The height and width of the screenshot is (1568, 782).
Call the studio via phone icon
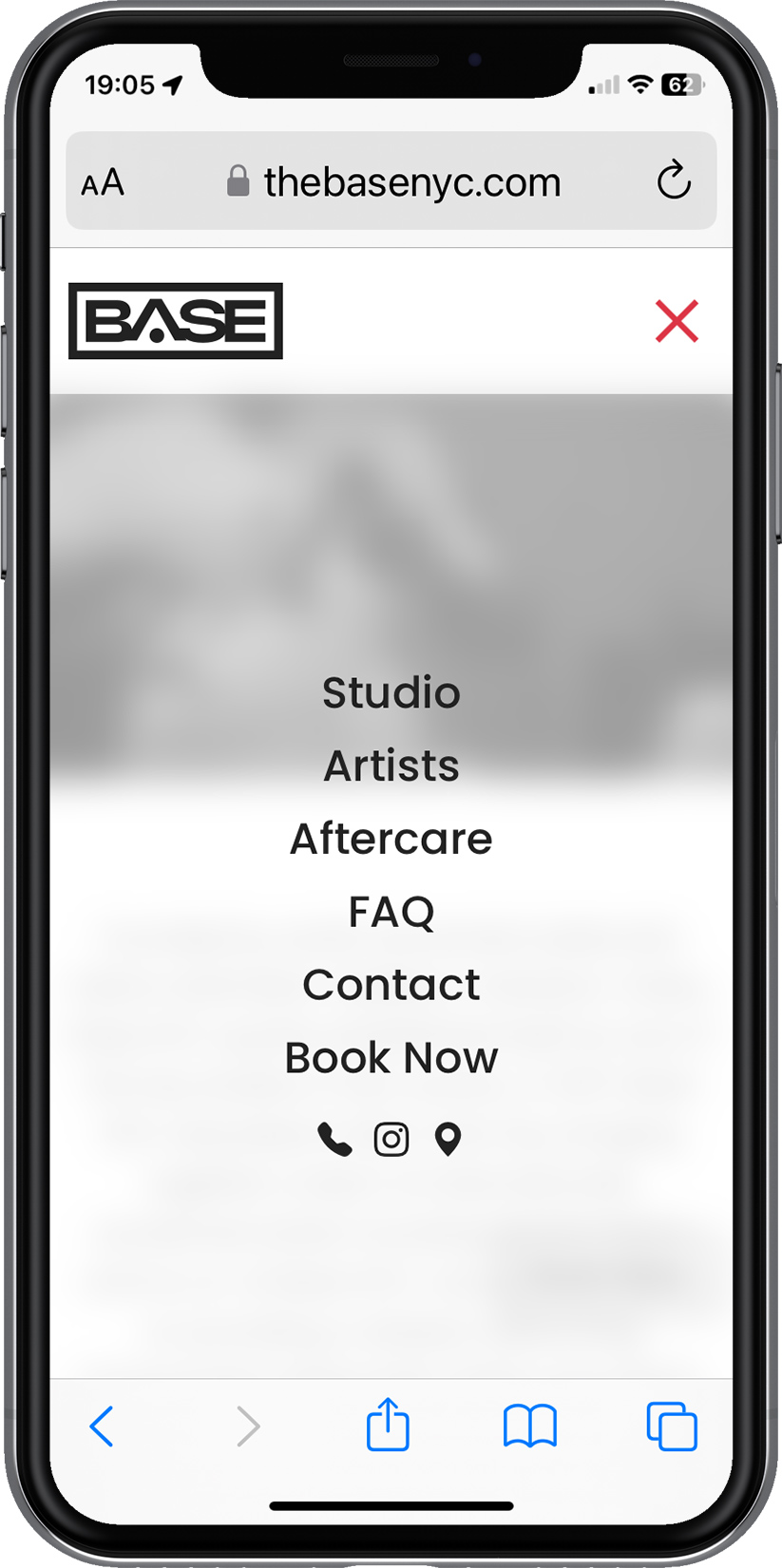click(334, 1139)
